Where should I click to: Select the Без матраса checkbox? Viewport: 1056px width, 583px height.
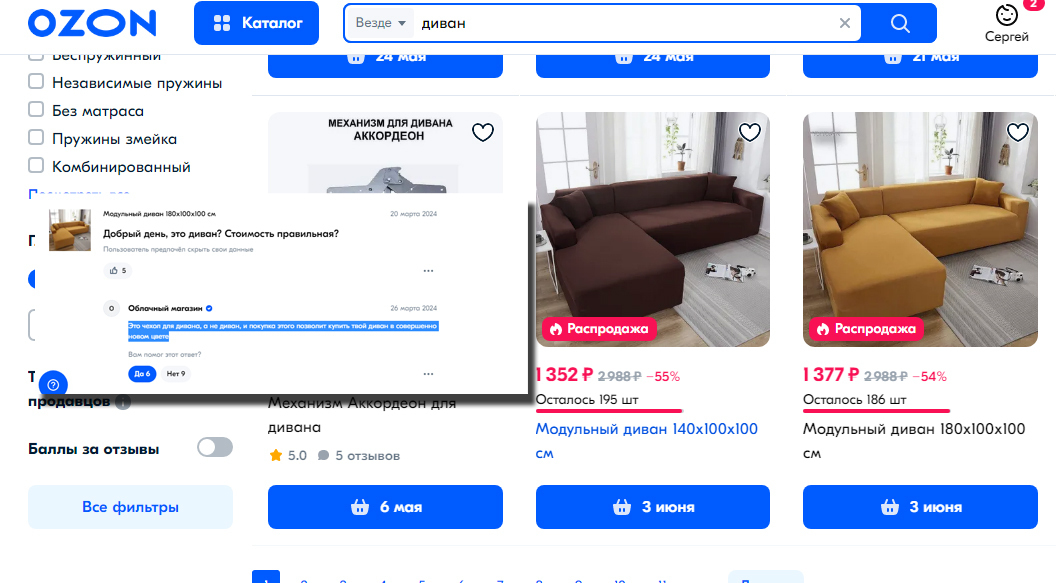[36, 111]
